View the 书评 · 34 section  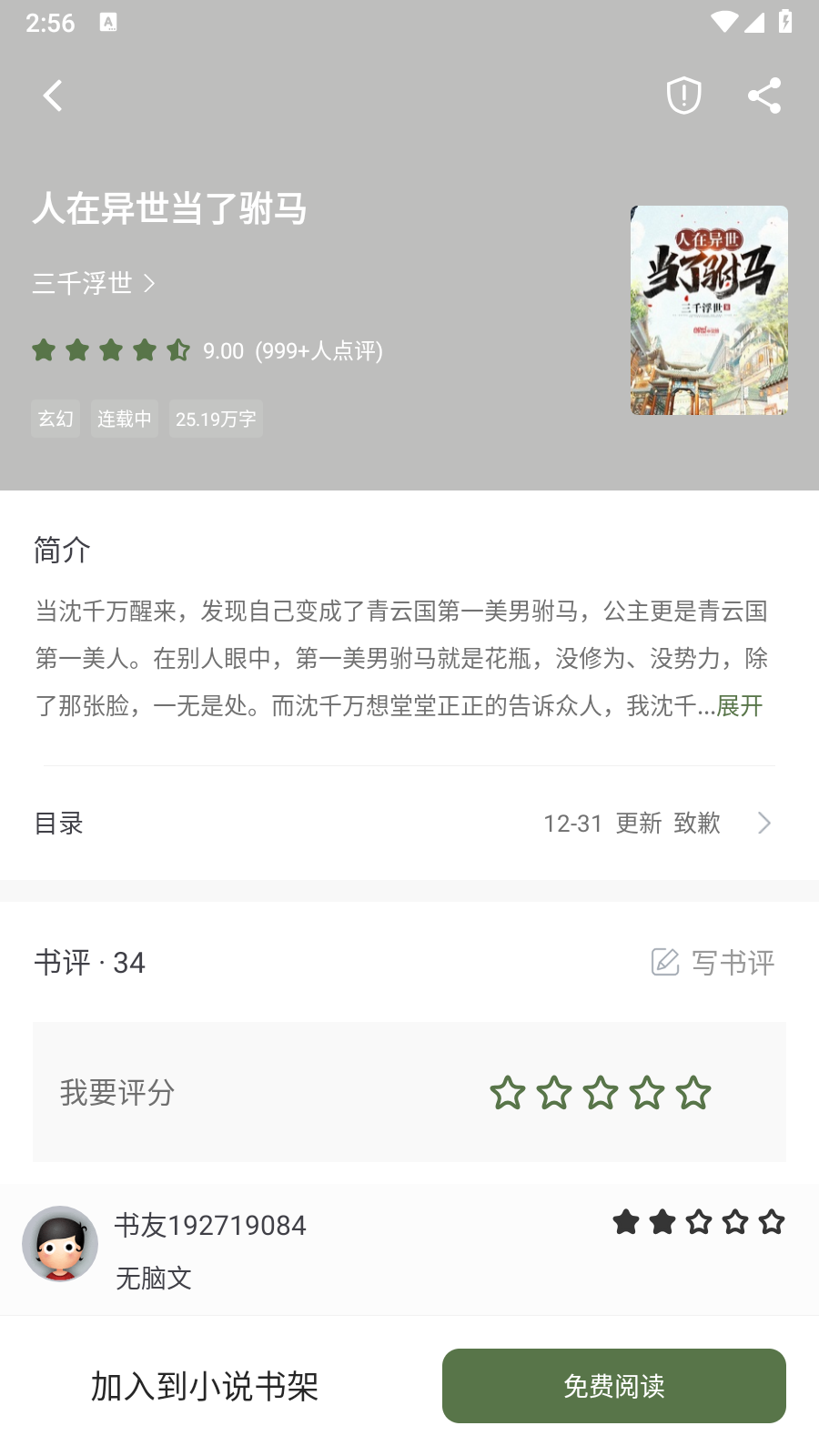coord(89,962)
